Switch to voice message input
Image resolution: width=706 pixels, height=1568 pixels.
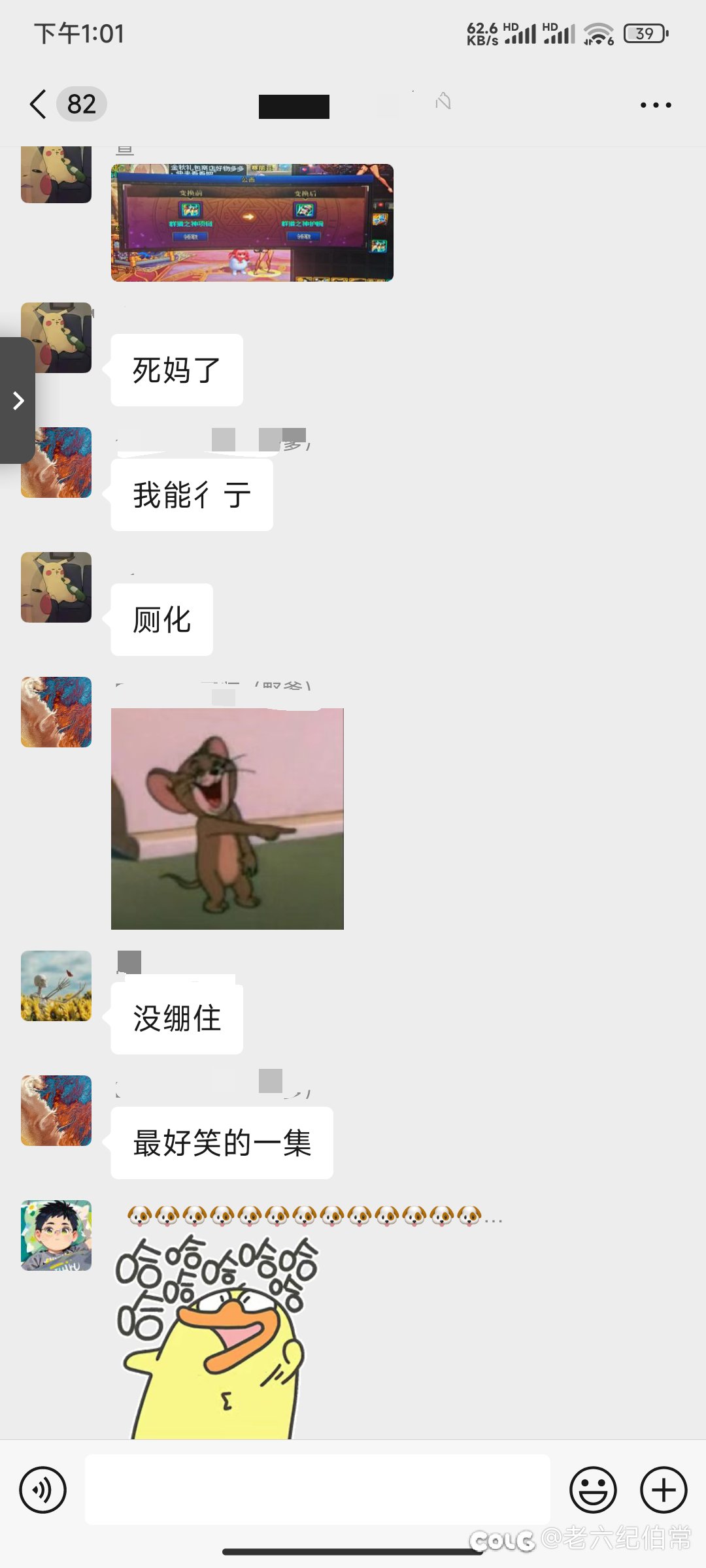click(x=43, y=1490)
